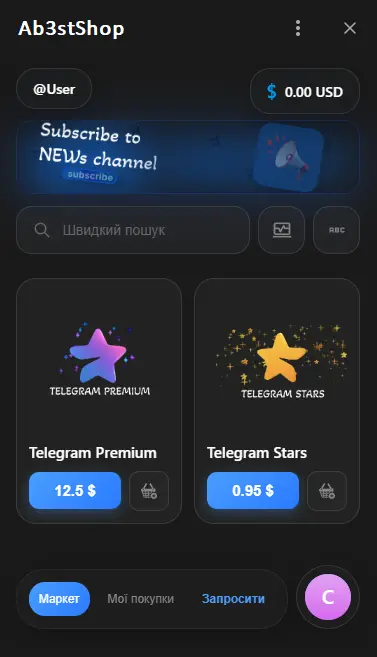Open the Telegram Premium product card
The height and width of the screenshot is (657, 377).
pos(99,365)
